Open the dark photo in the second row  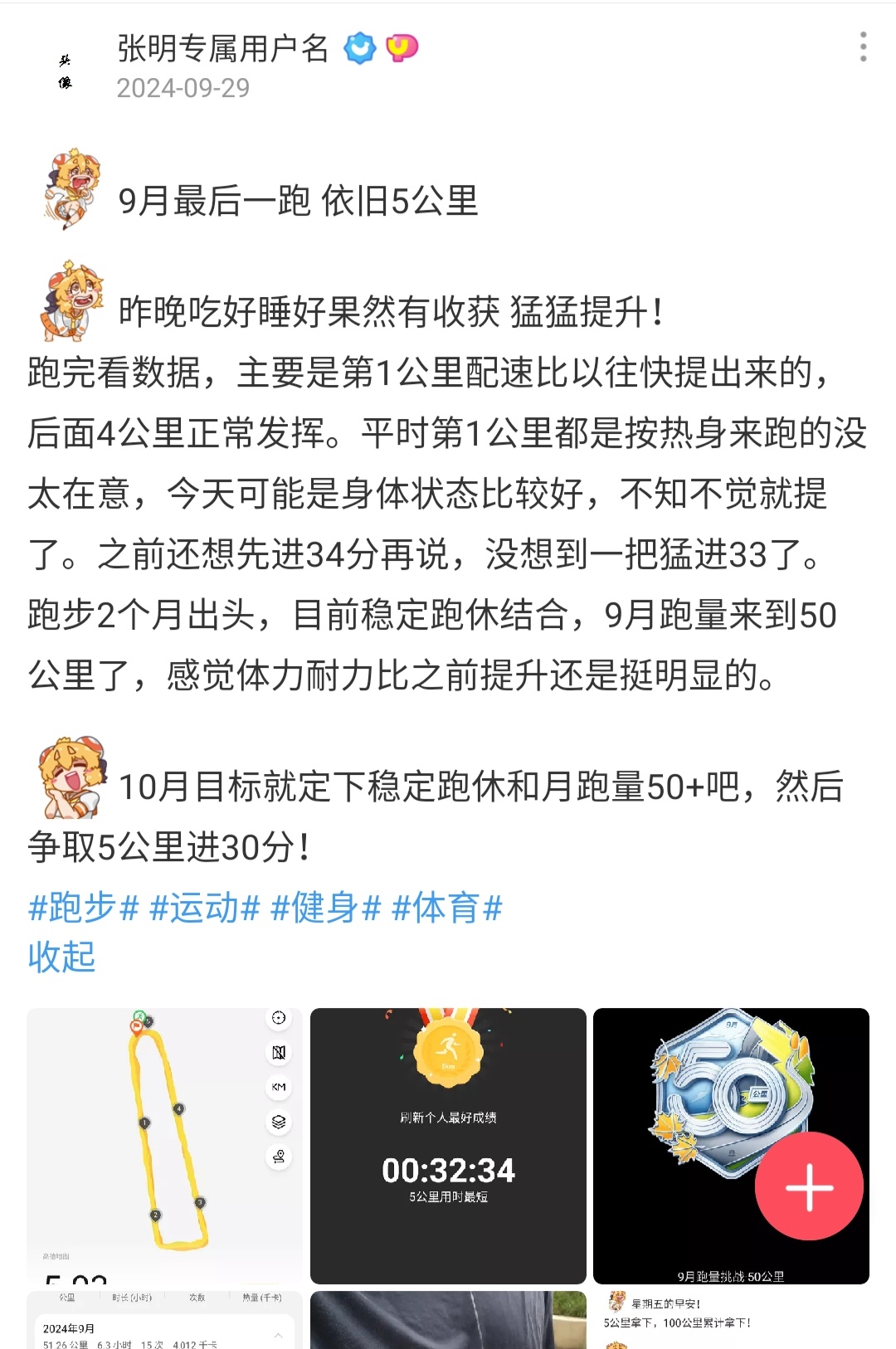point(448,1321)
